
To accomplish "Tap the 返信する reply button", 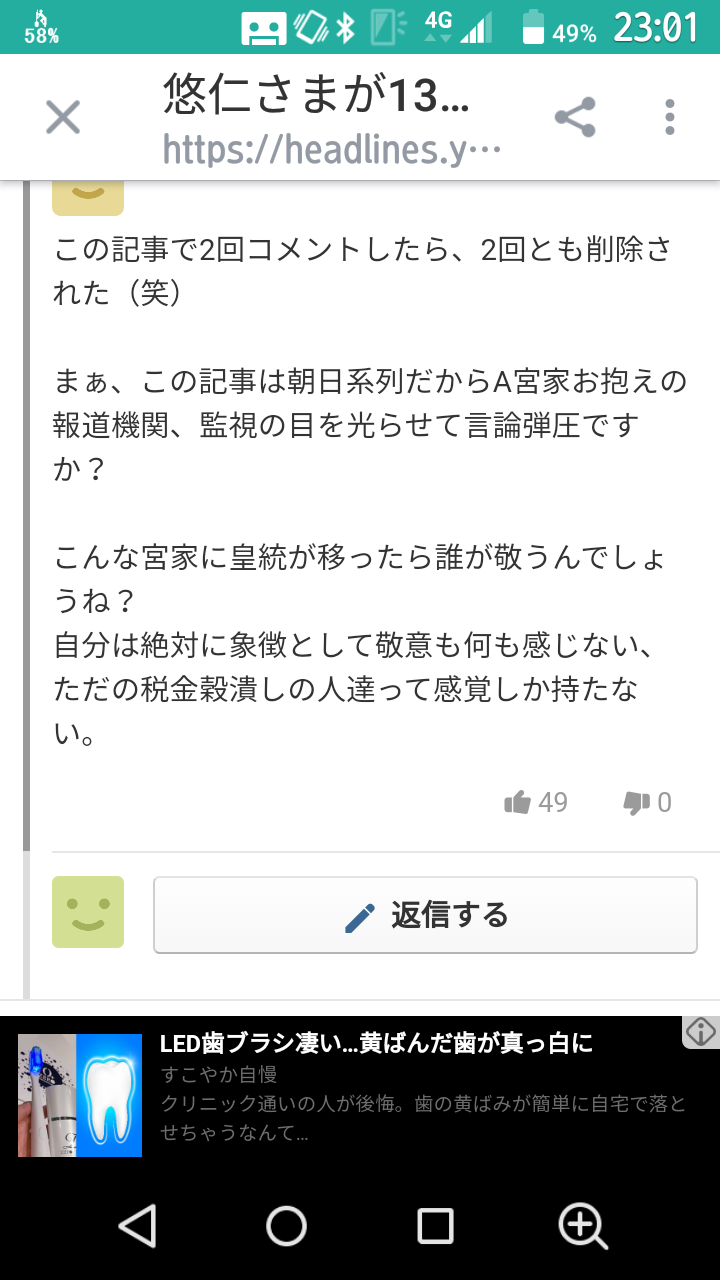I will tap(425, 913).
